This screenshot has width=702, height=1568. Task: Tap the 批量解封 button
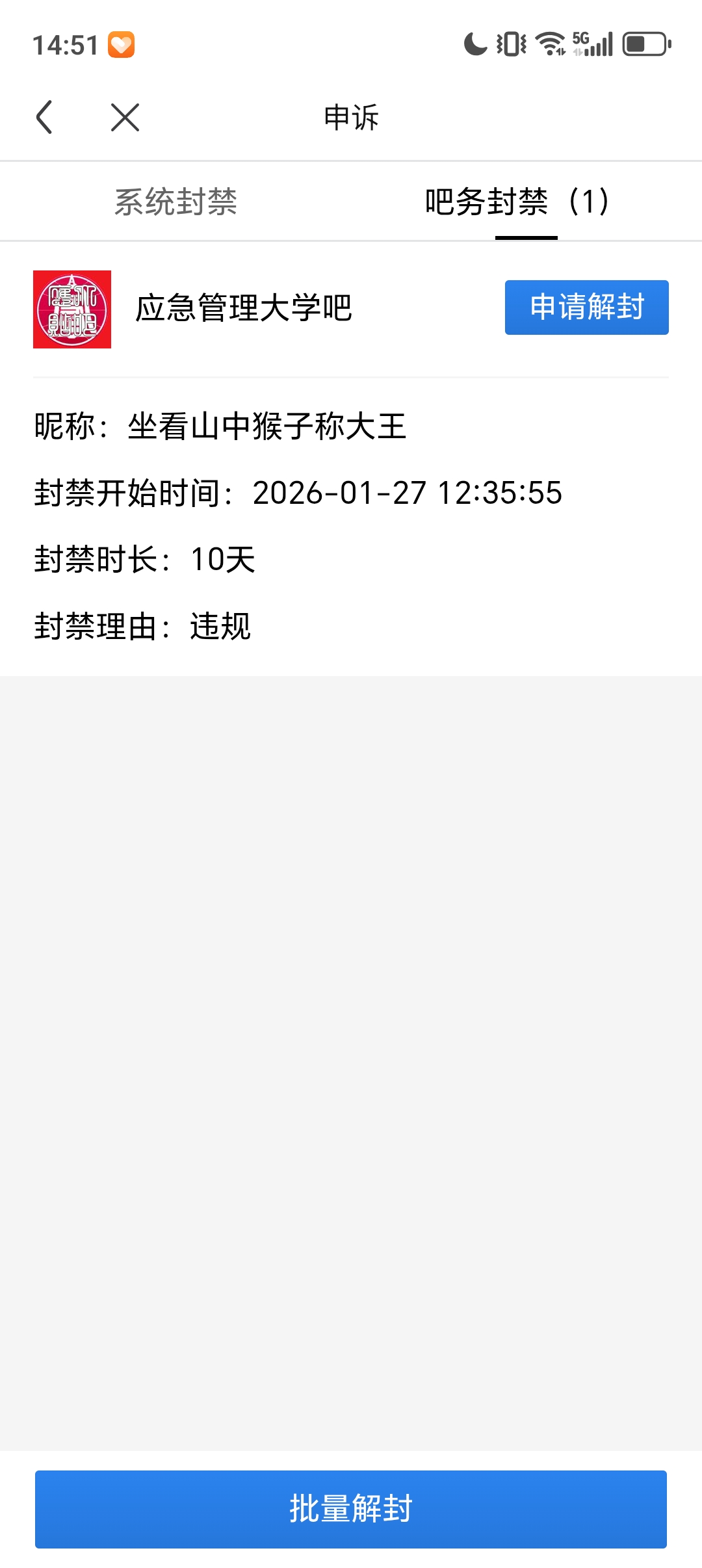351,1509
